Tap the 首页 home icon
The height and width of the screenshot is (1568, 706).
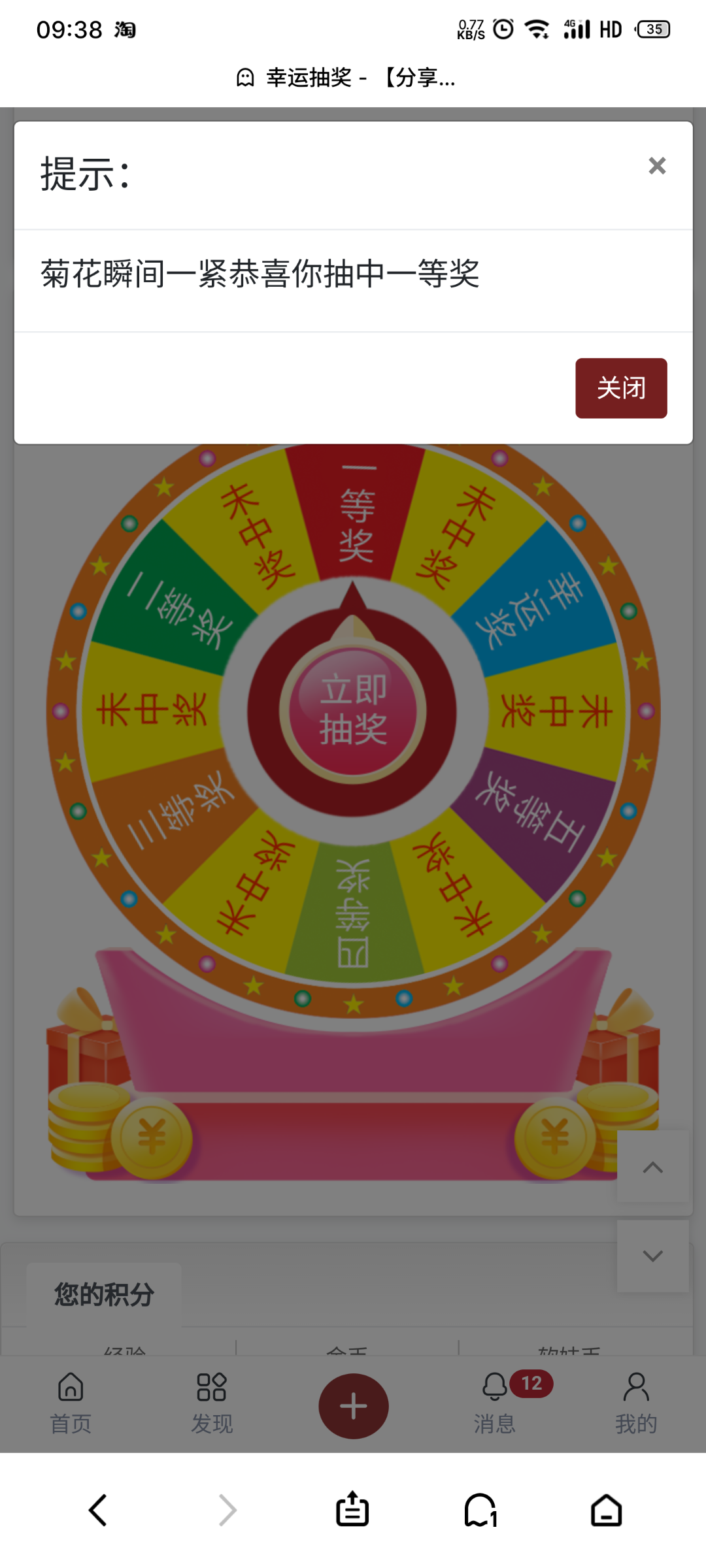tap(70, 1397)
